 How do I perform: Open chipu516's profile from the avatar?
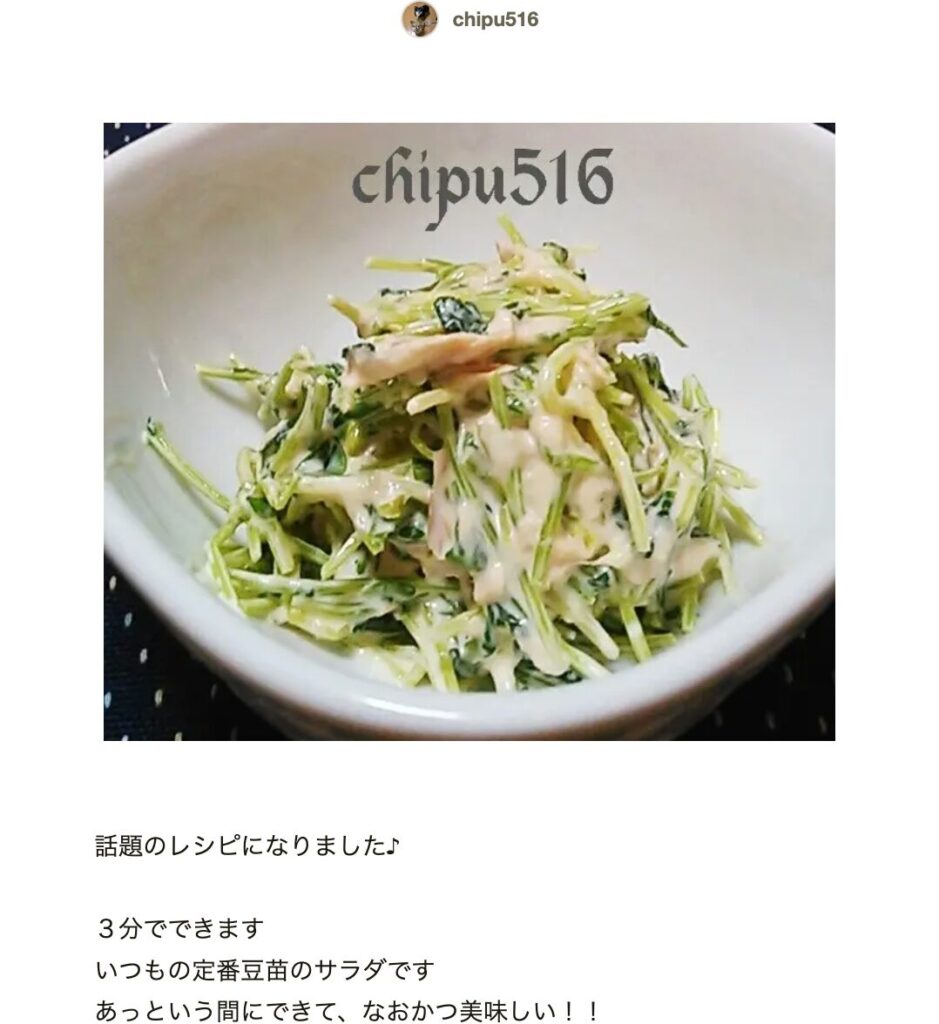point(420,19)
